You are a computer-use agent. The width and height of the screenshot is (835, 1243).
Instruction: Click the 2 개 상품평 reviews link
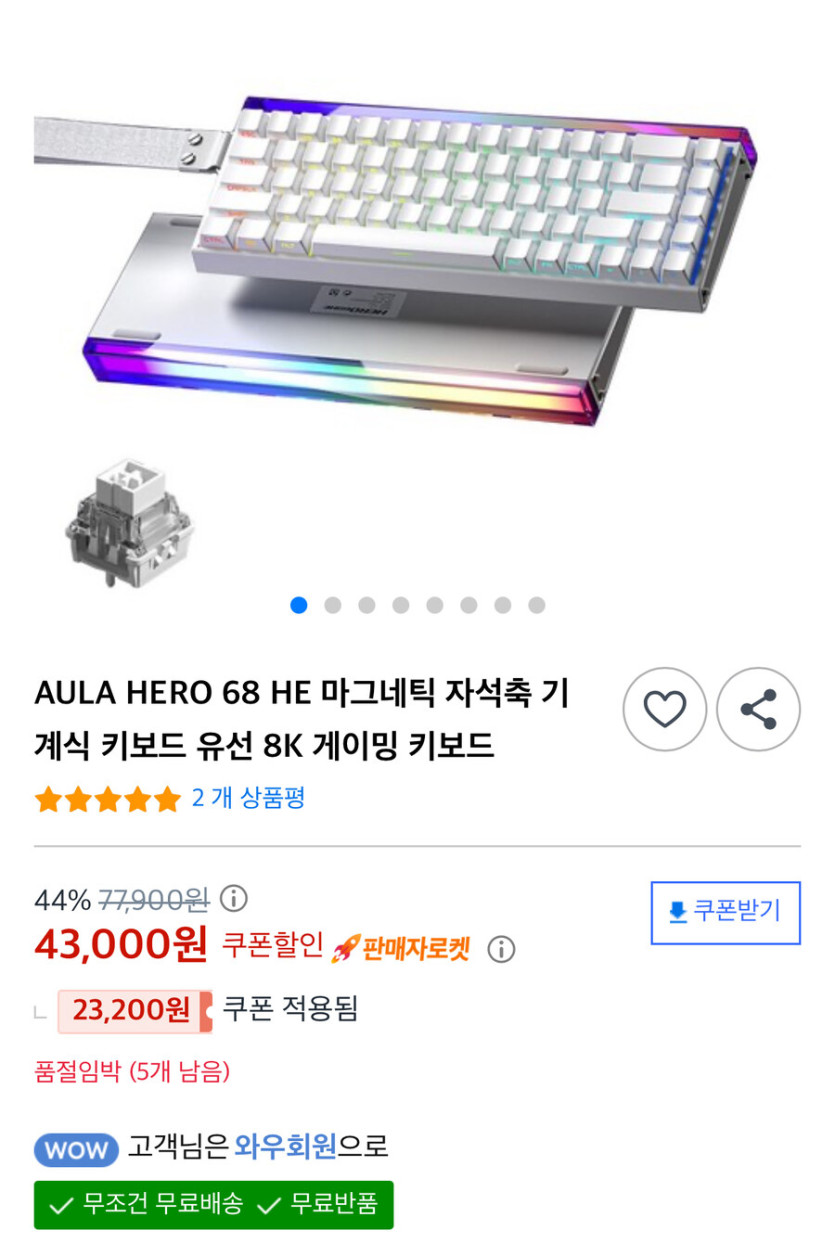pos(247,800)
